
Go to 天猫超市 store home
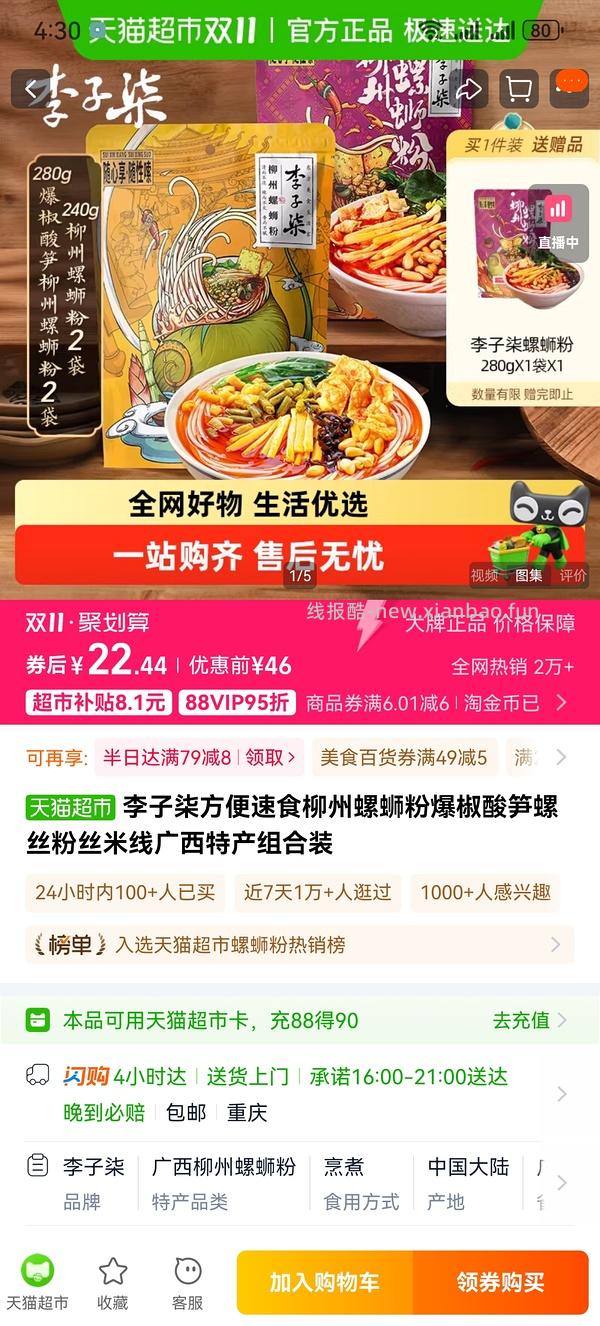(37, 1282)
